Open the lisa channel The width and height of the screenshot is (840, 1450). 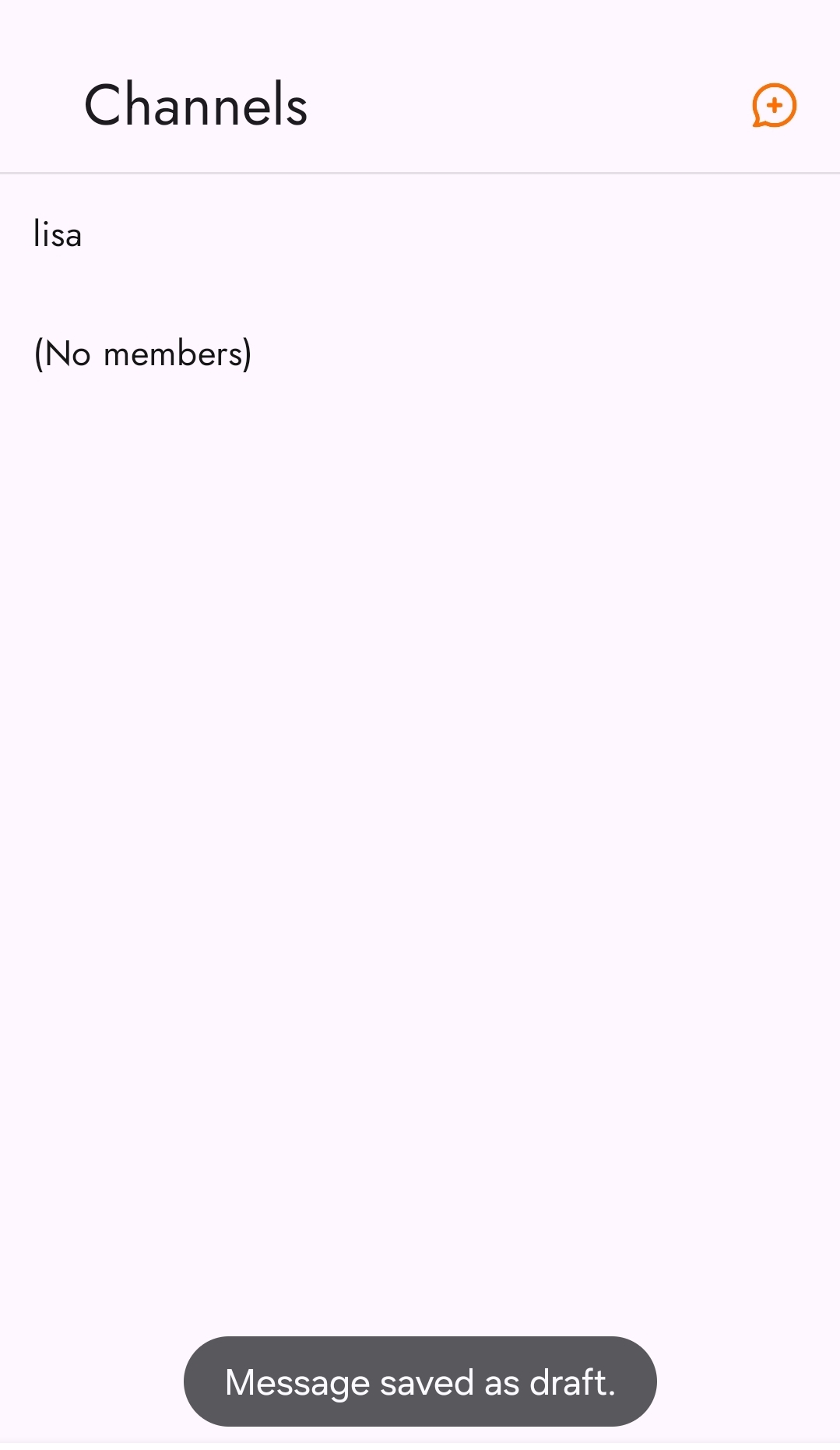pos(58,234)
